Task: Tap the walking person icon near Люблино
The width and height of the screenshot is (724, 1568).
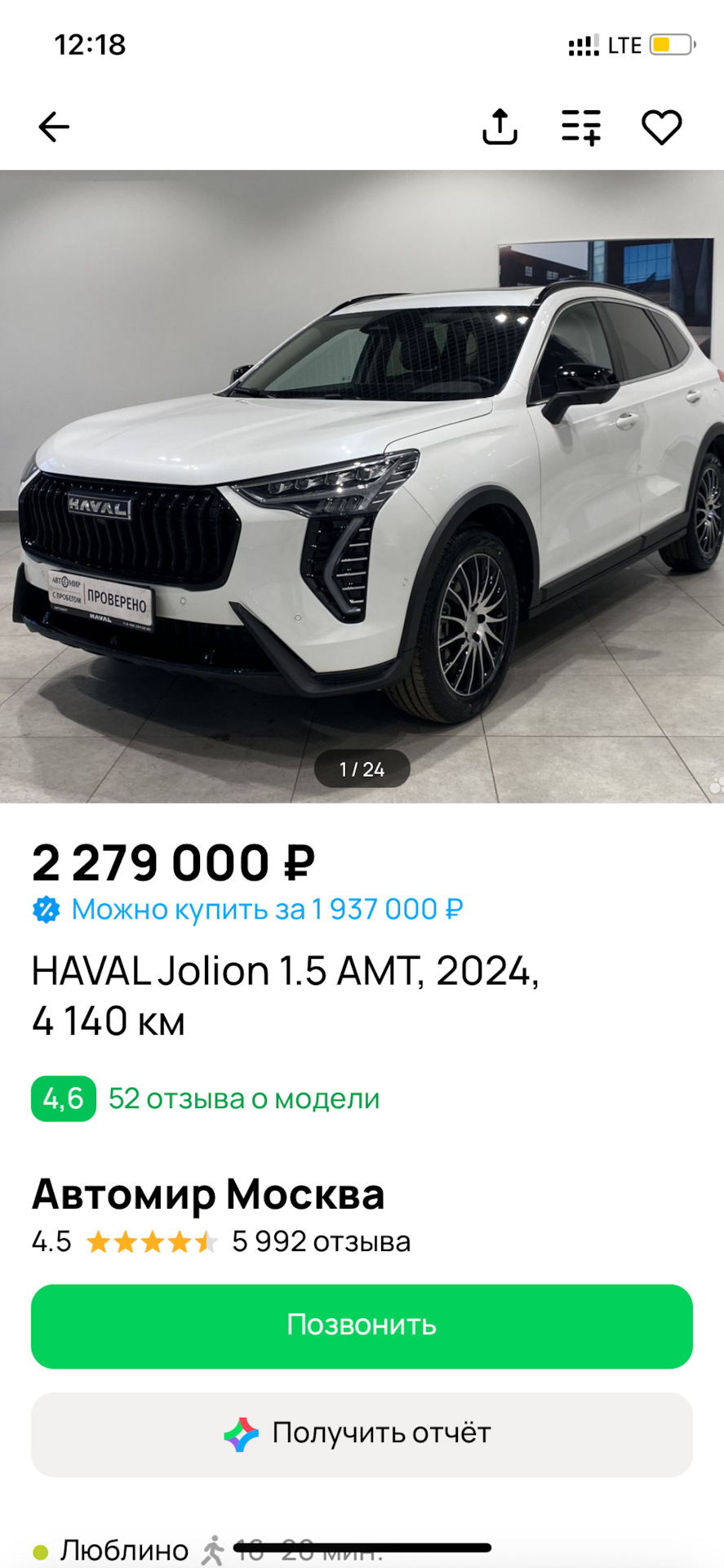Action: pyautogui.click(x=214, y=1548)
